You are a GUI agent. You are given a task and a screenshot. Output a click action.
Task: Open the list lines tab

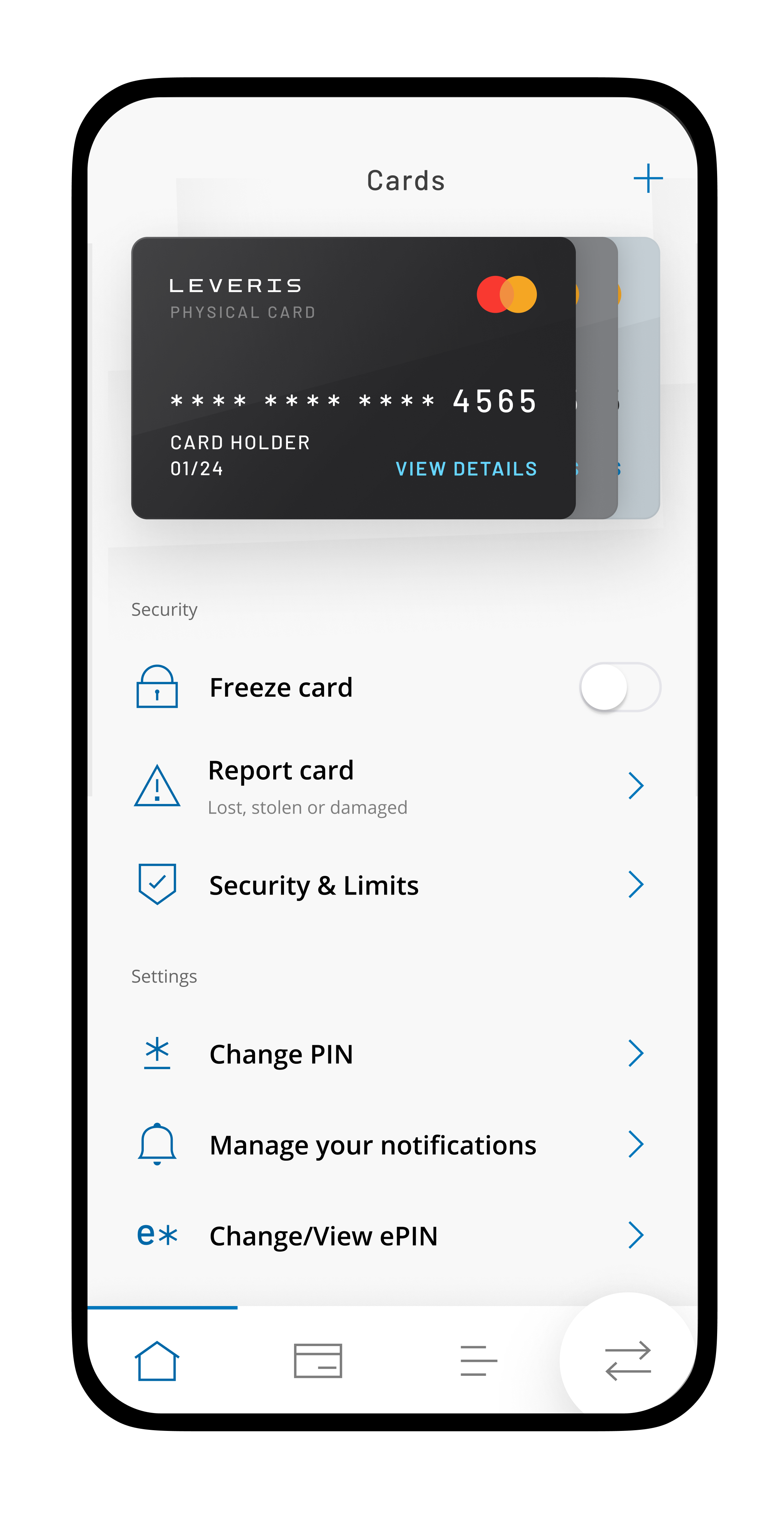coord(479,1360)
